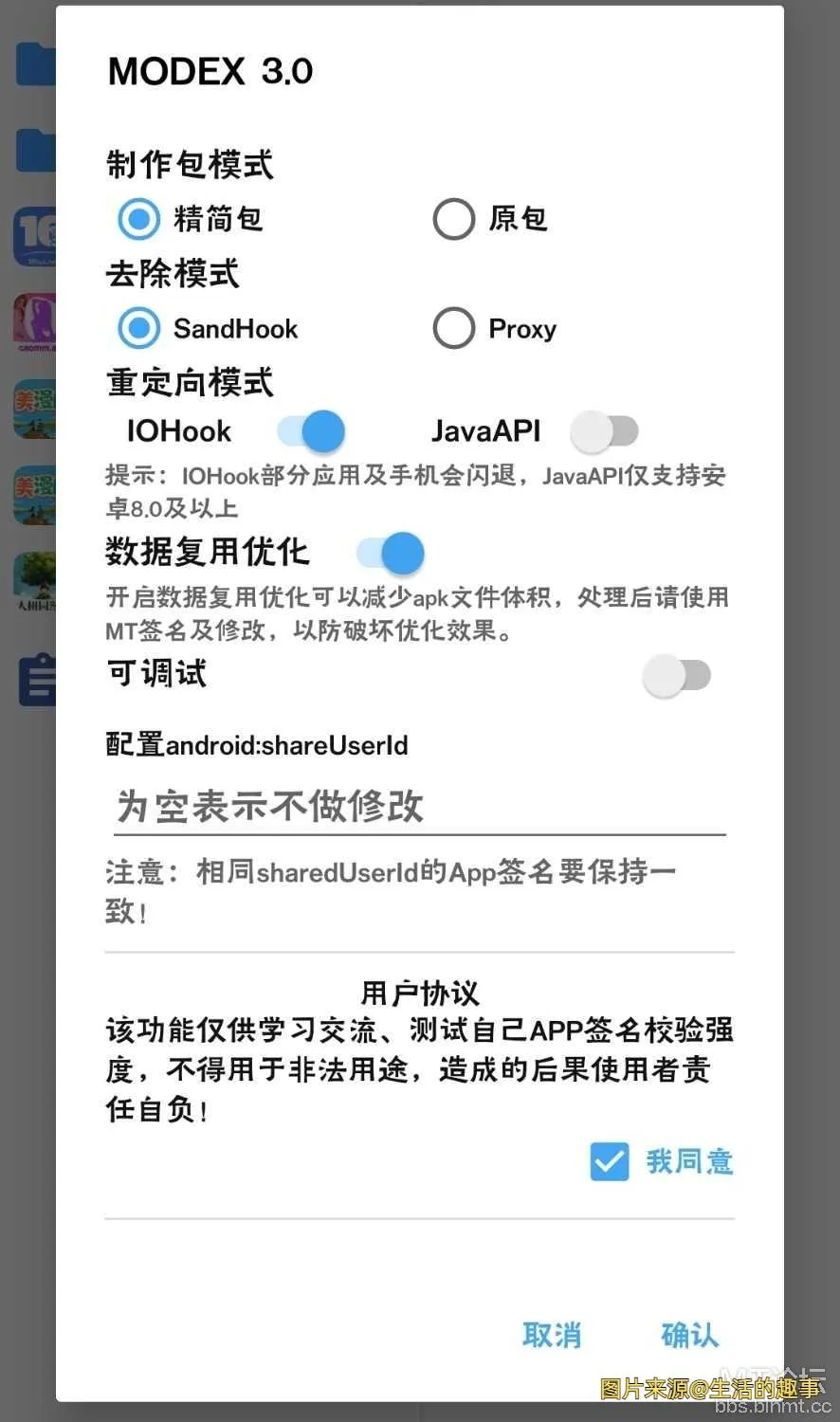Image resolution: width=840 pixels, height=1422 pixels.
Task: Confirm settings with 确认
Action: coord(689,1335)
